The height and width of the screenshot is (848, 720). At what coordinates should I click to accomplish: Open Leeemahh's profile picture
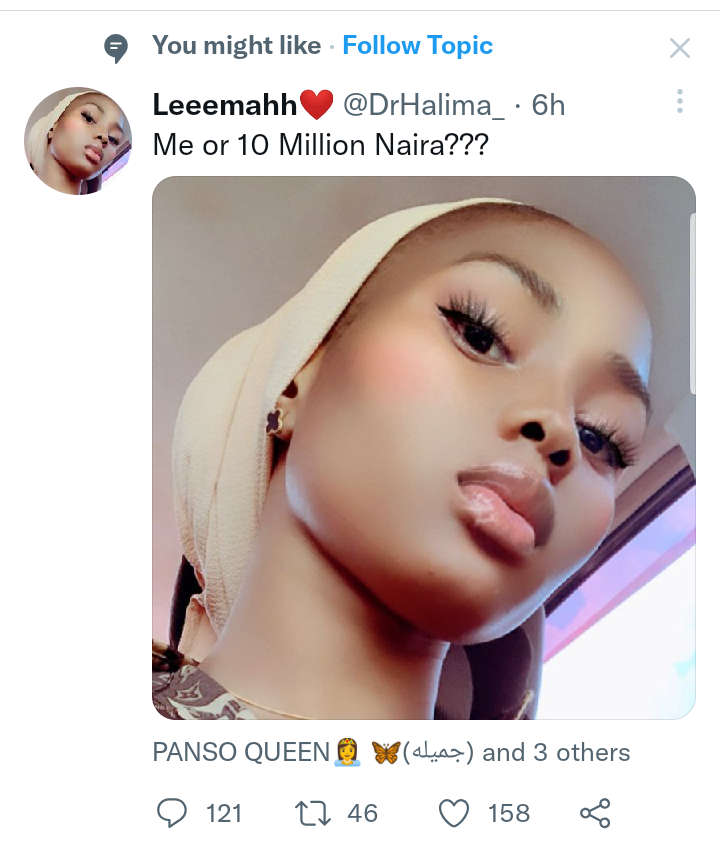(78, 140)
